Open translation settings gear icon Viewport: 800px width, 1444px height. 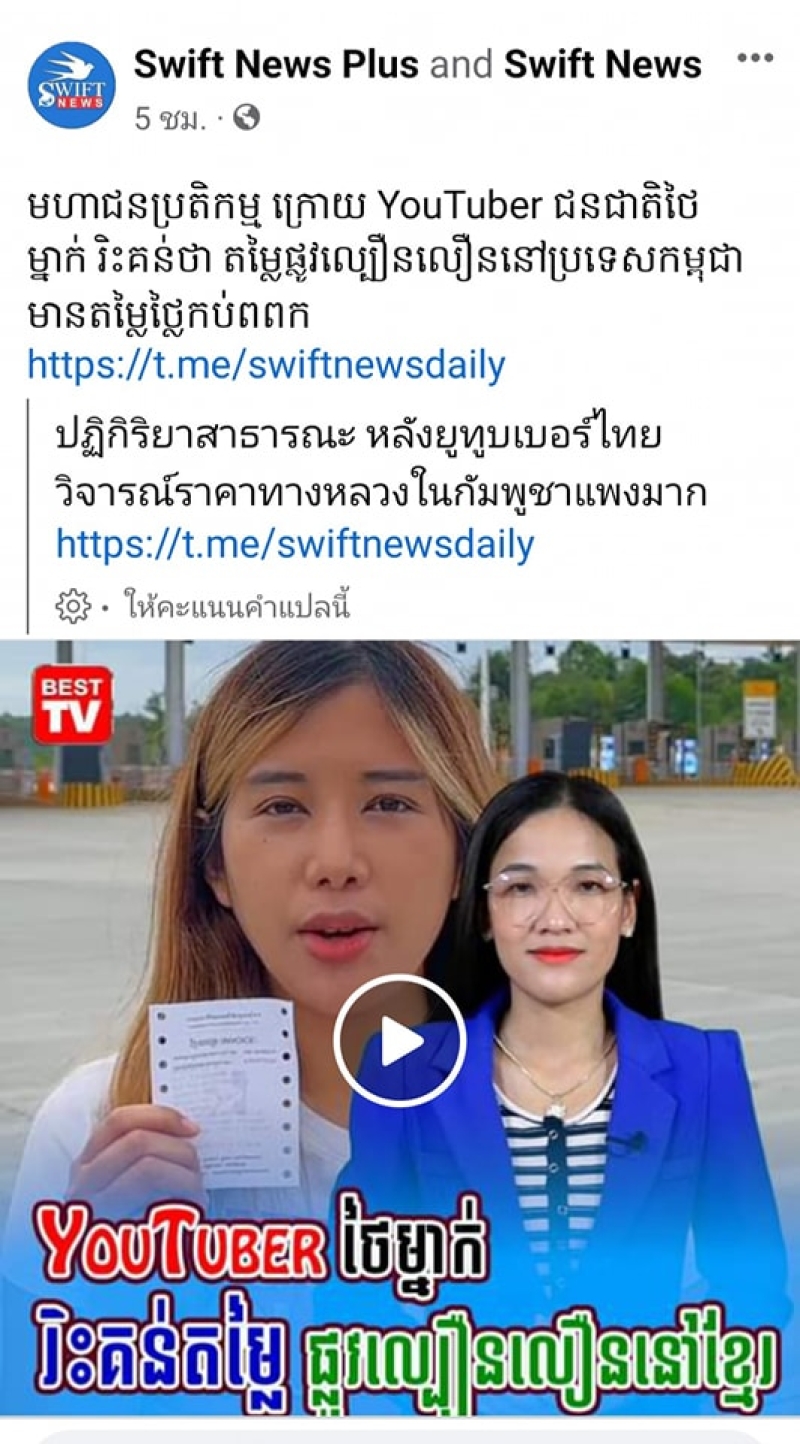(72, 606)
